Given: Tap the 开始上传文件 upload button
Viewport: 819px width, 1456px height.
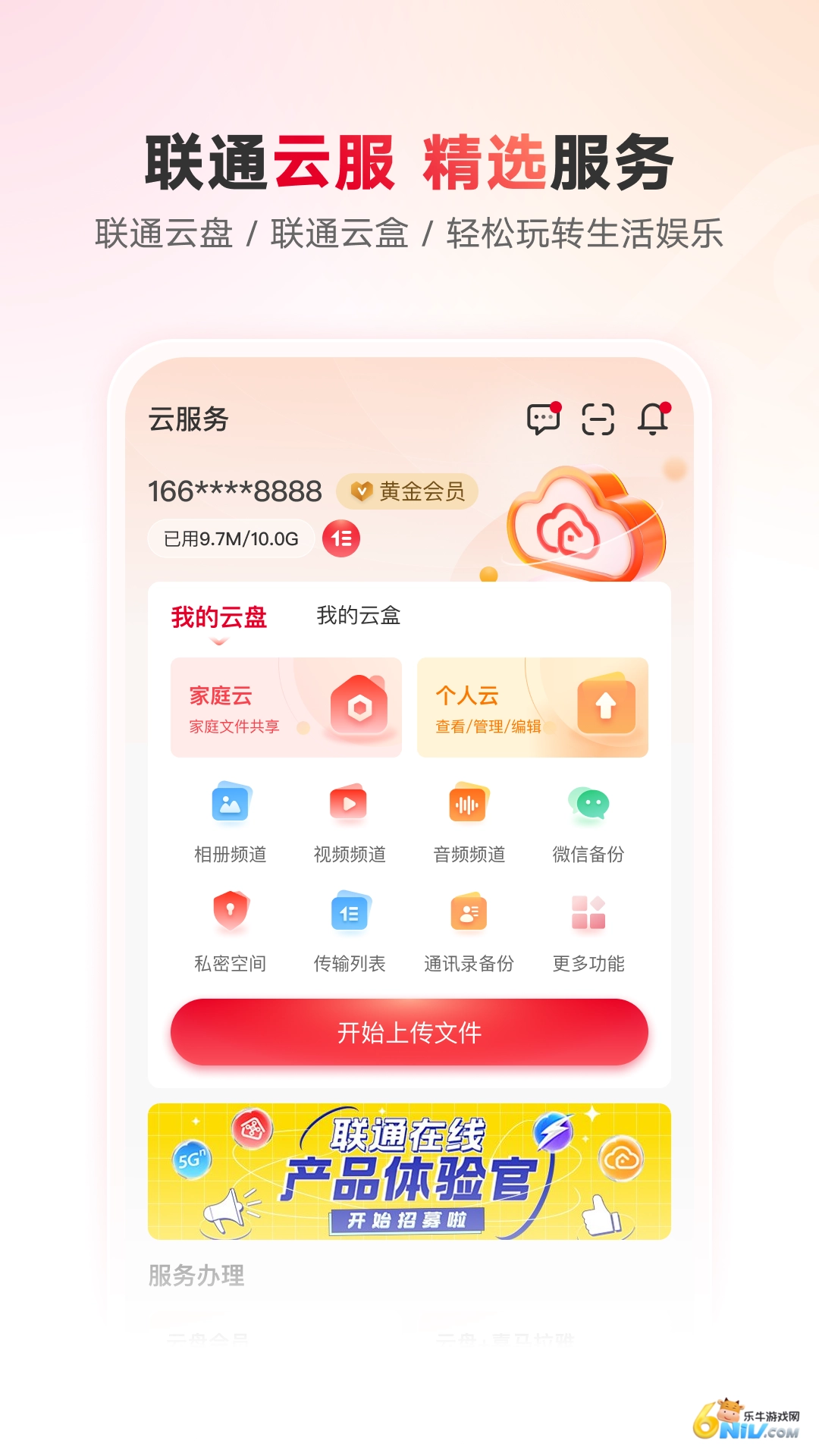Looking at the screenshot, I should tap(409, 1032).
